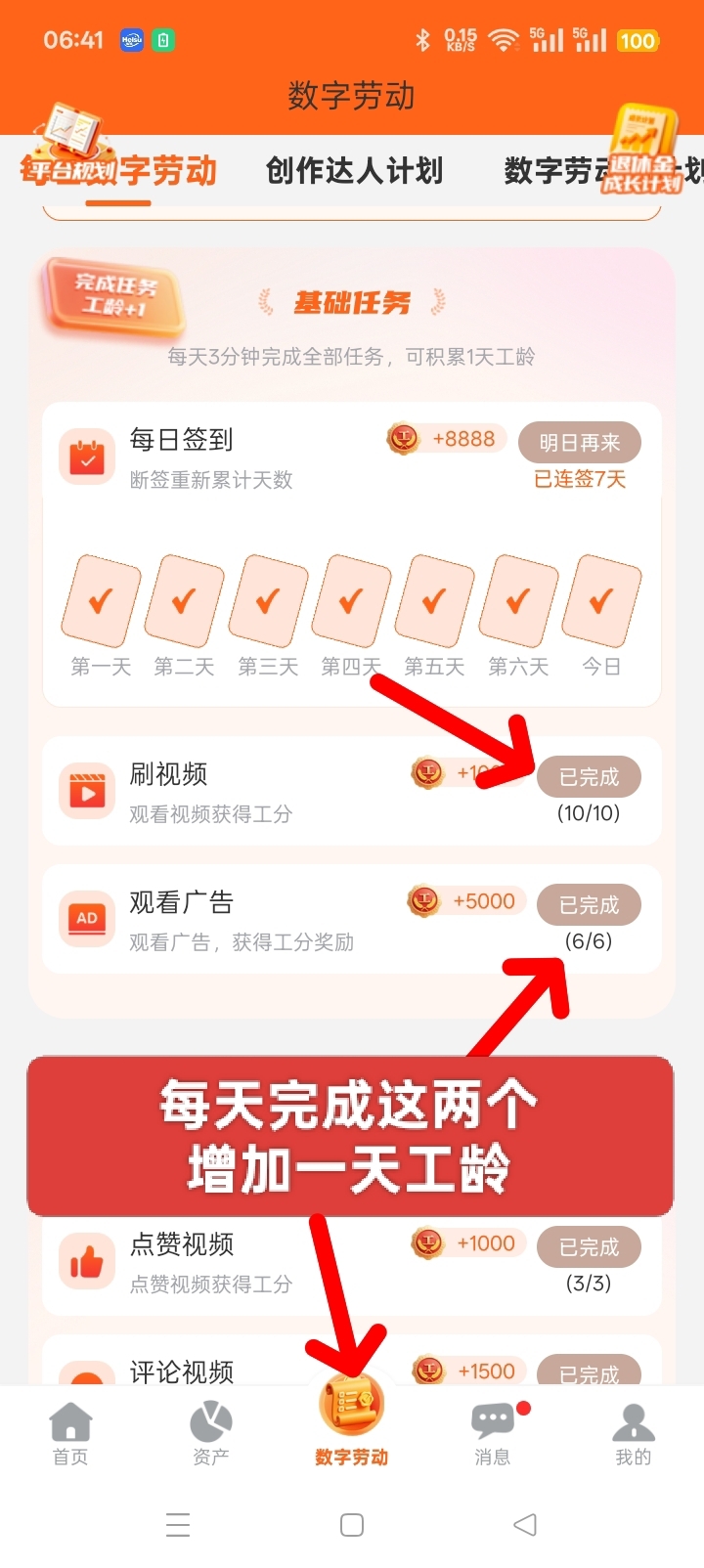The width and height of the screenshot is (704, 1568).
Task: Tap 已完成 button for 点赞视频 task
Action: [x=589, y=1247]
